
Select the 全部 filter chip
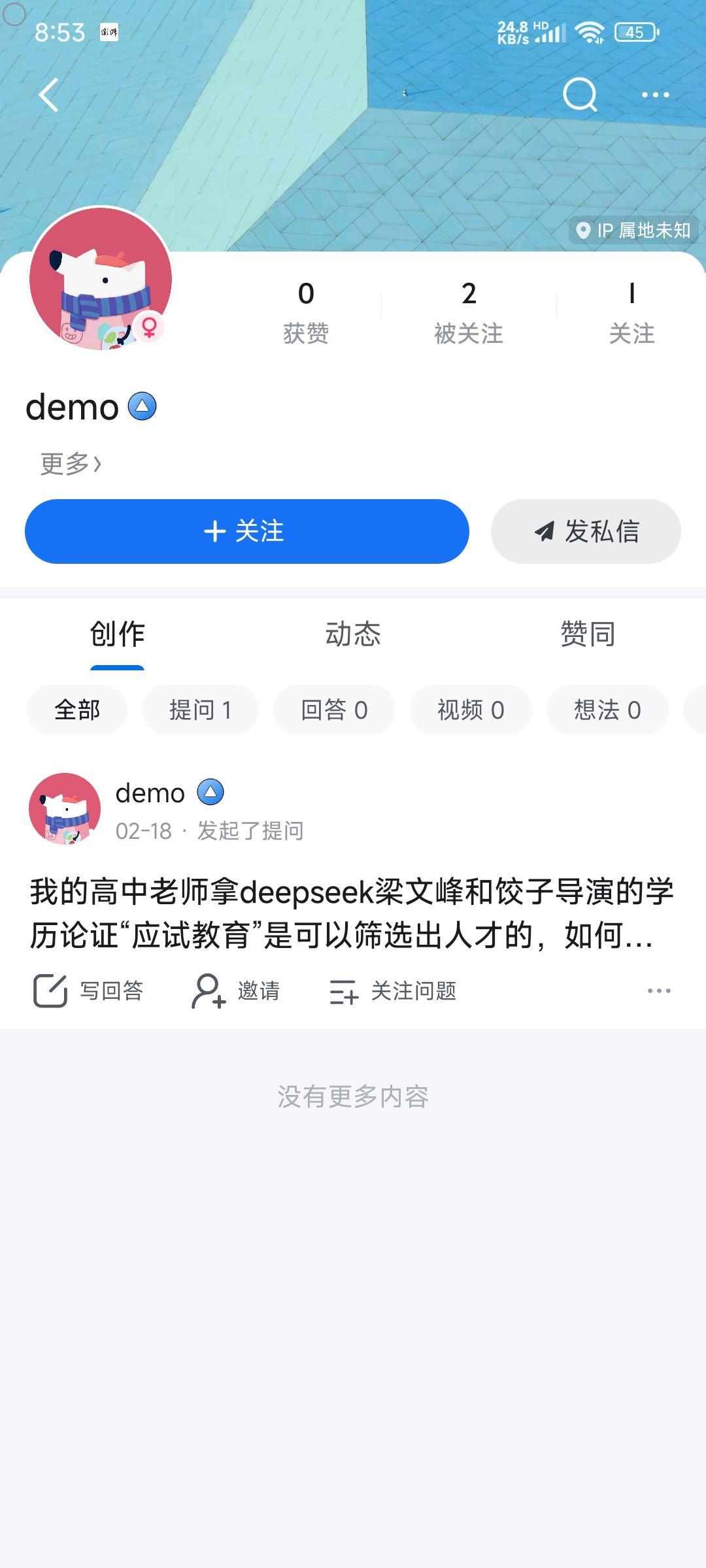point(77,710)
